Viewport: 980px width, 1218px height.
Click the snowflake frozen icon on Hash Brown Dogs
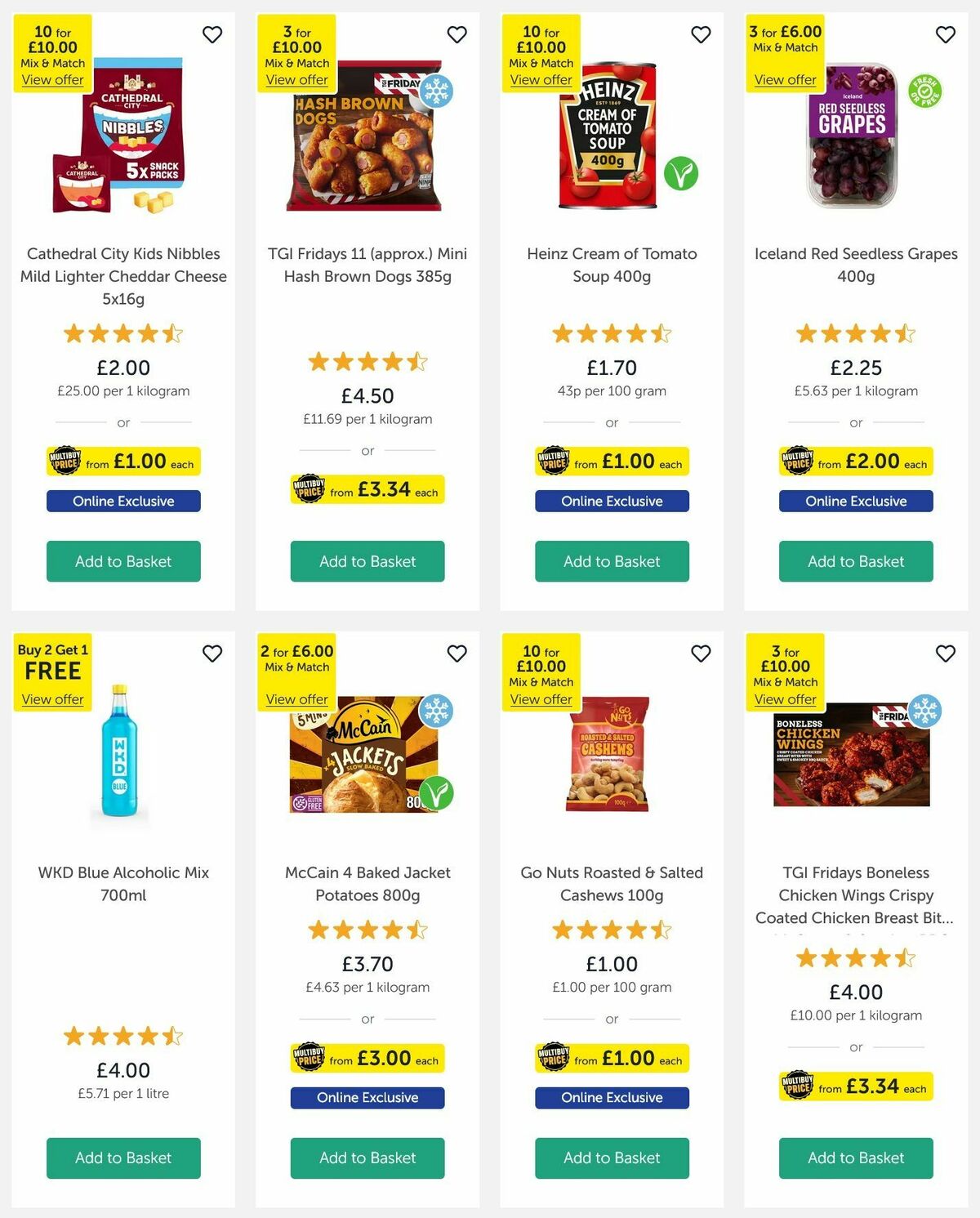pyautogui.click(x=439, y=92)
